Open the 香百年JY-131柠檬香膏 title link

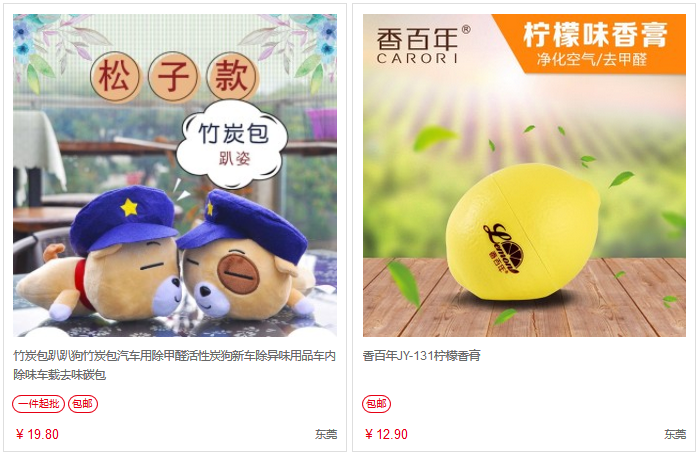click(421, 356)
